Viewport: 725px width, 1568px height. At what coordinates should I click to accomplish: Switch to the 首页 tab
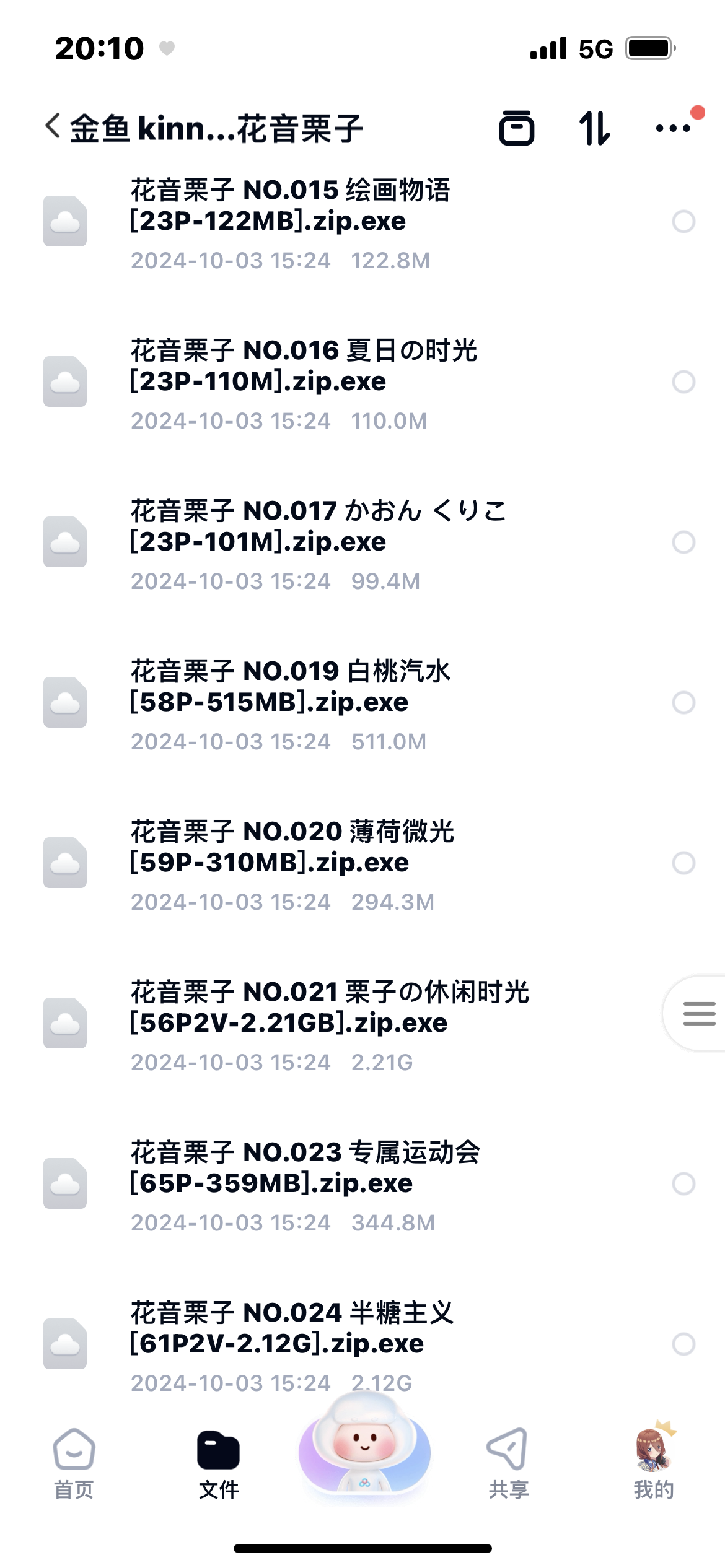(74, 1463)
